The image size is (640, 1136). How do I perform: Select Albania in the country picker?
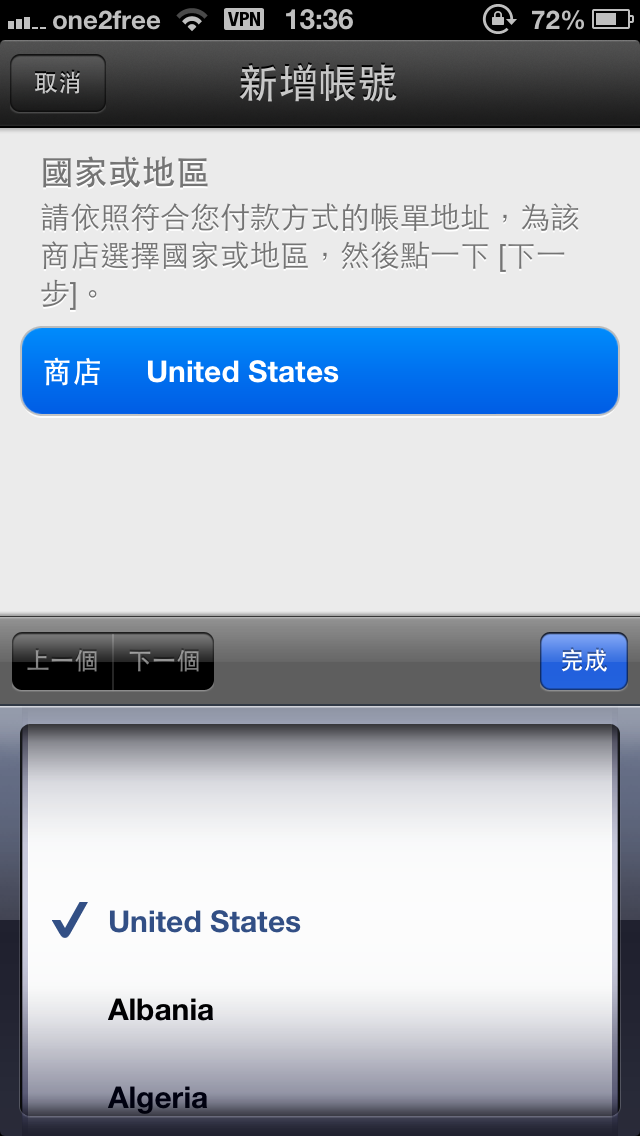click(x=161, y=1009)
